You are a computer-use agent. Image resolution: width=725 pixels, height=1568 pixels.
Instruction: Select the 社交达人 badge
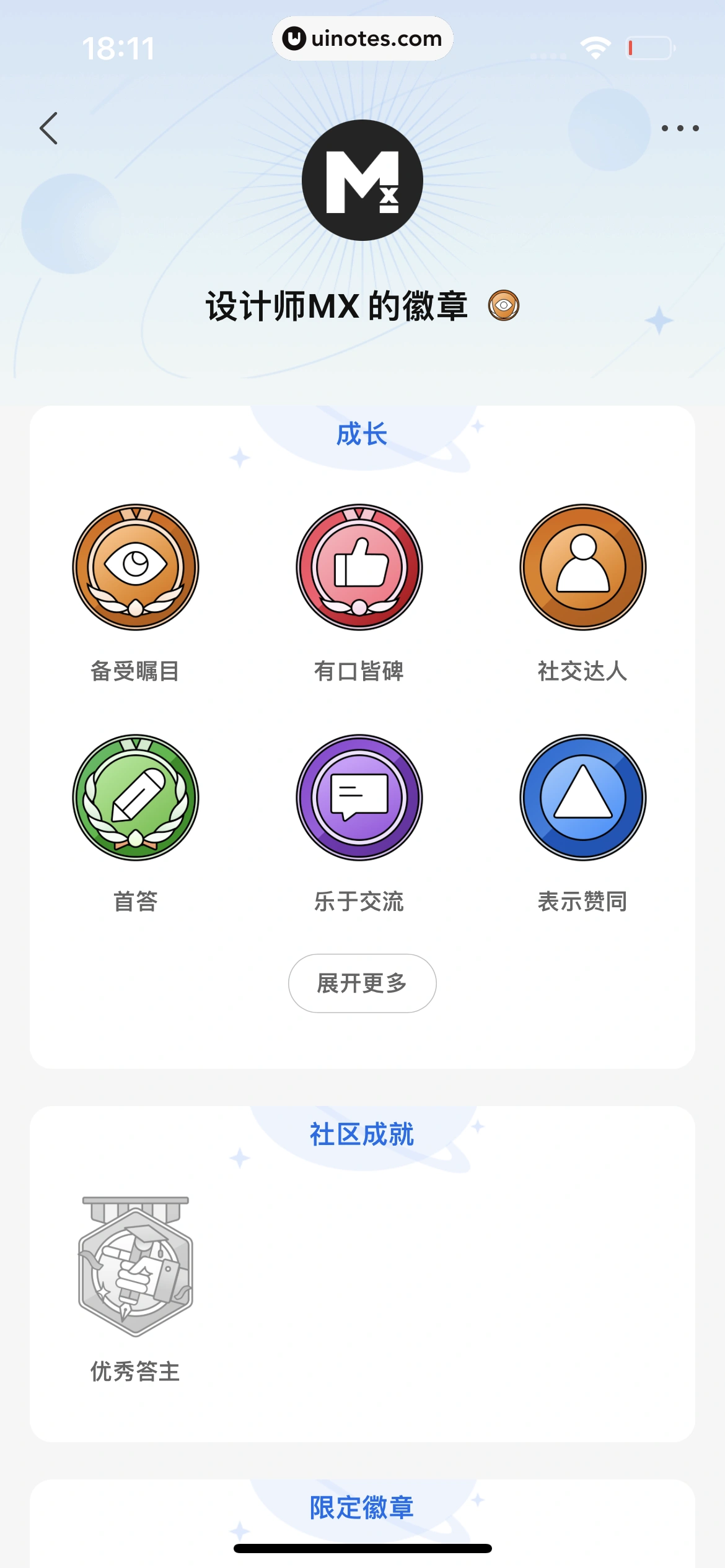click(582, 567)
